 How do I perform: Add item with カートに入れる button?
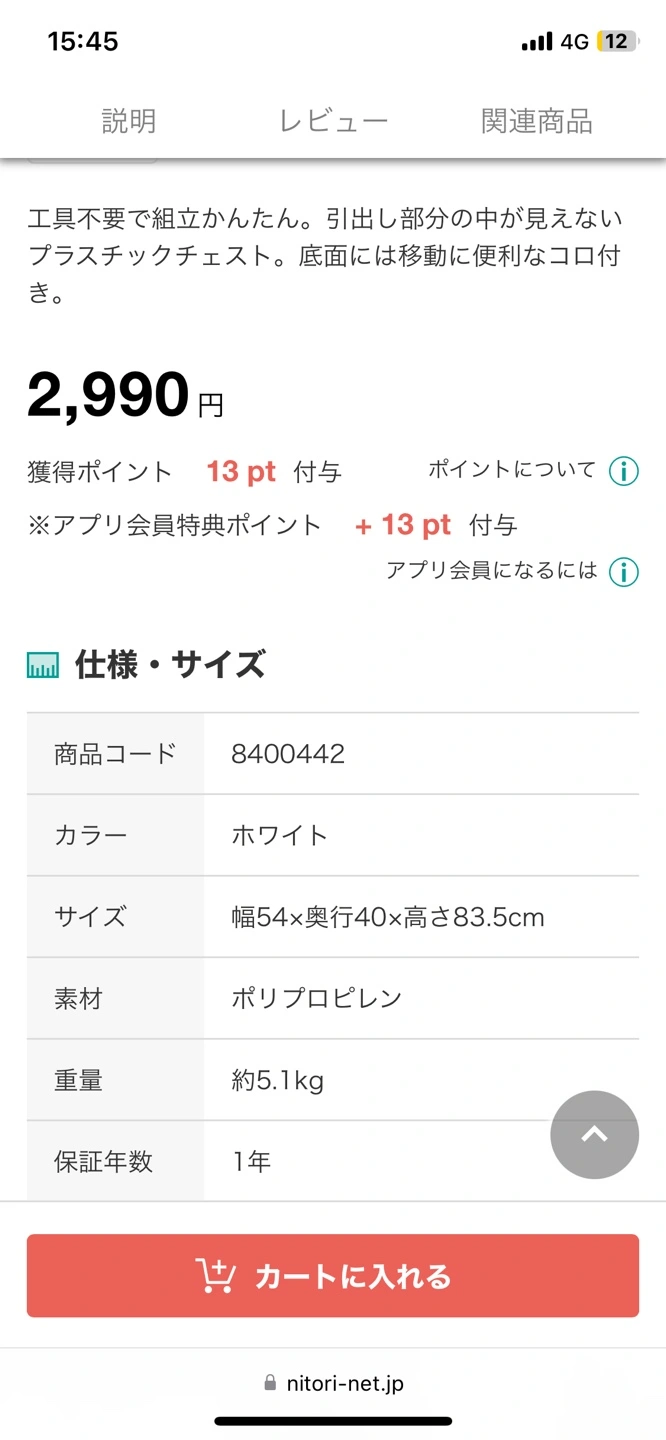tap(333, 1276)
